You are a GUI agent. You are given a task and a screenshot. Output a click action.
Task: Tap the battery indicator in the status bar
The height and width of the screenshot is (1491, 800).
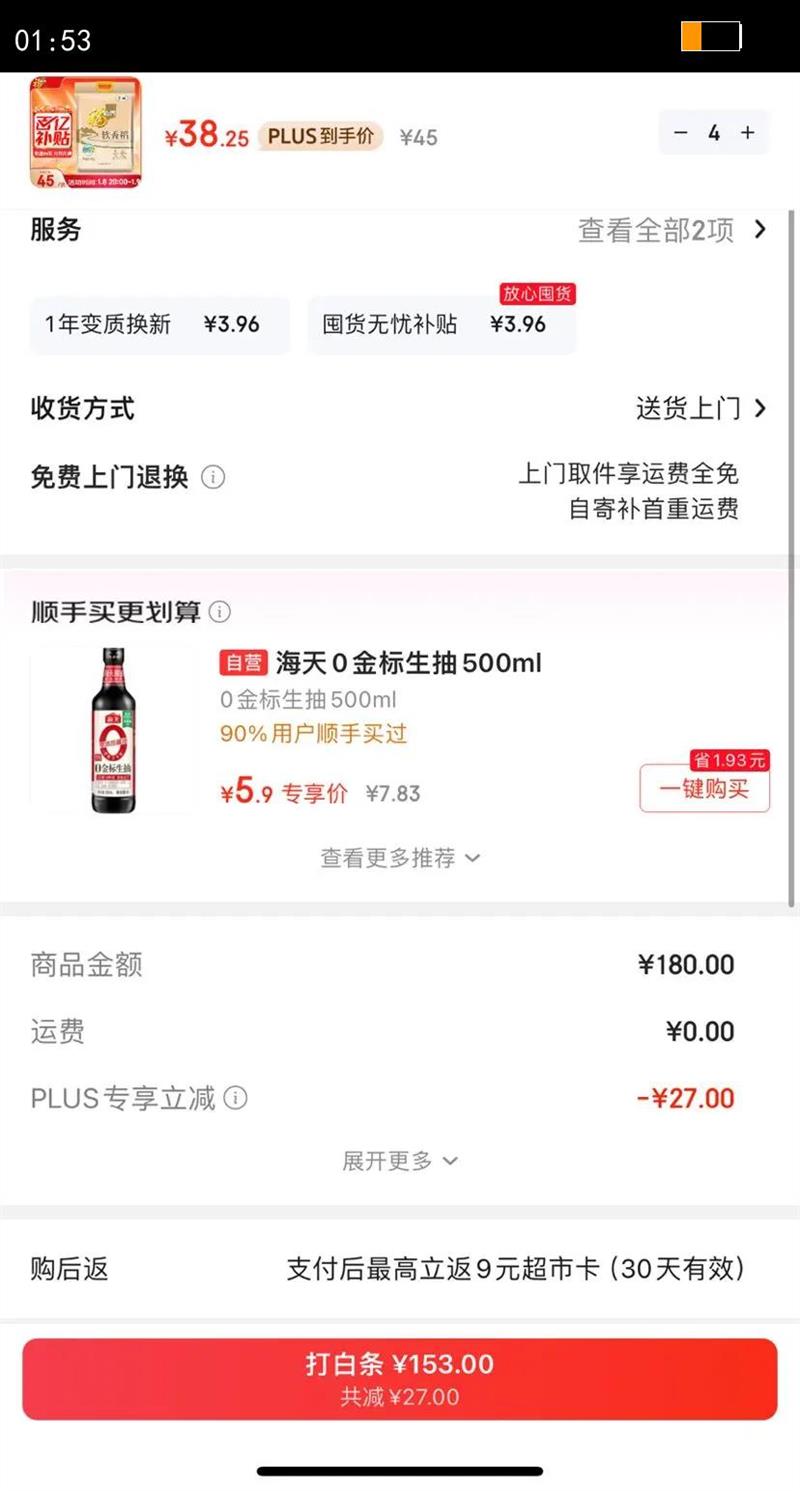point(712,34)
